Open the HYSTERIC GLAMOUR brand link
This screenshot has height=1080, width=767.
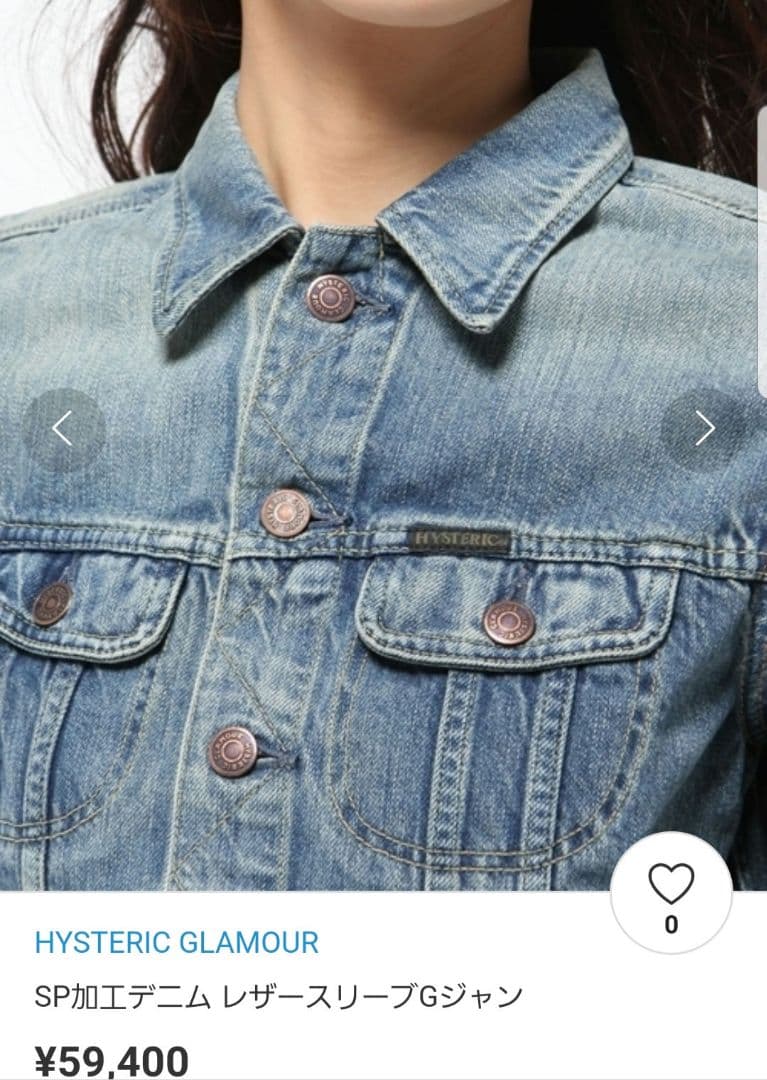pyautogui.click(x=177, y=942)
